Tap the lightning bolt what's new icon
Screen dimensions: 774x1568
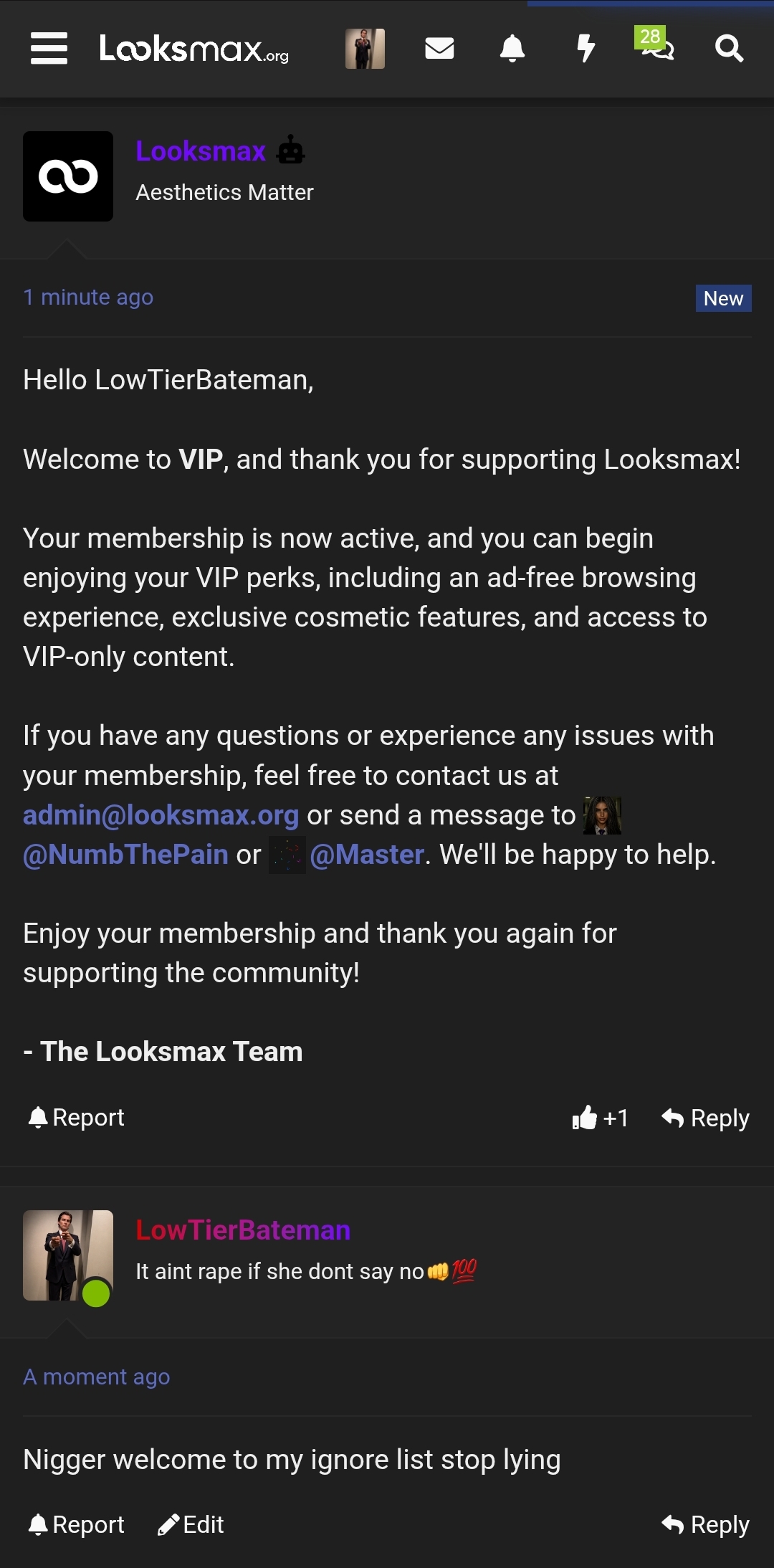[586, 48]
